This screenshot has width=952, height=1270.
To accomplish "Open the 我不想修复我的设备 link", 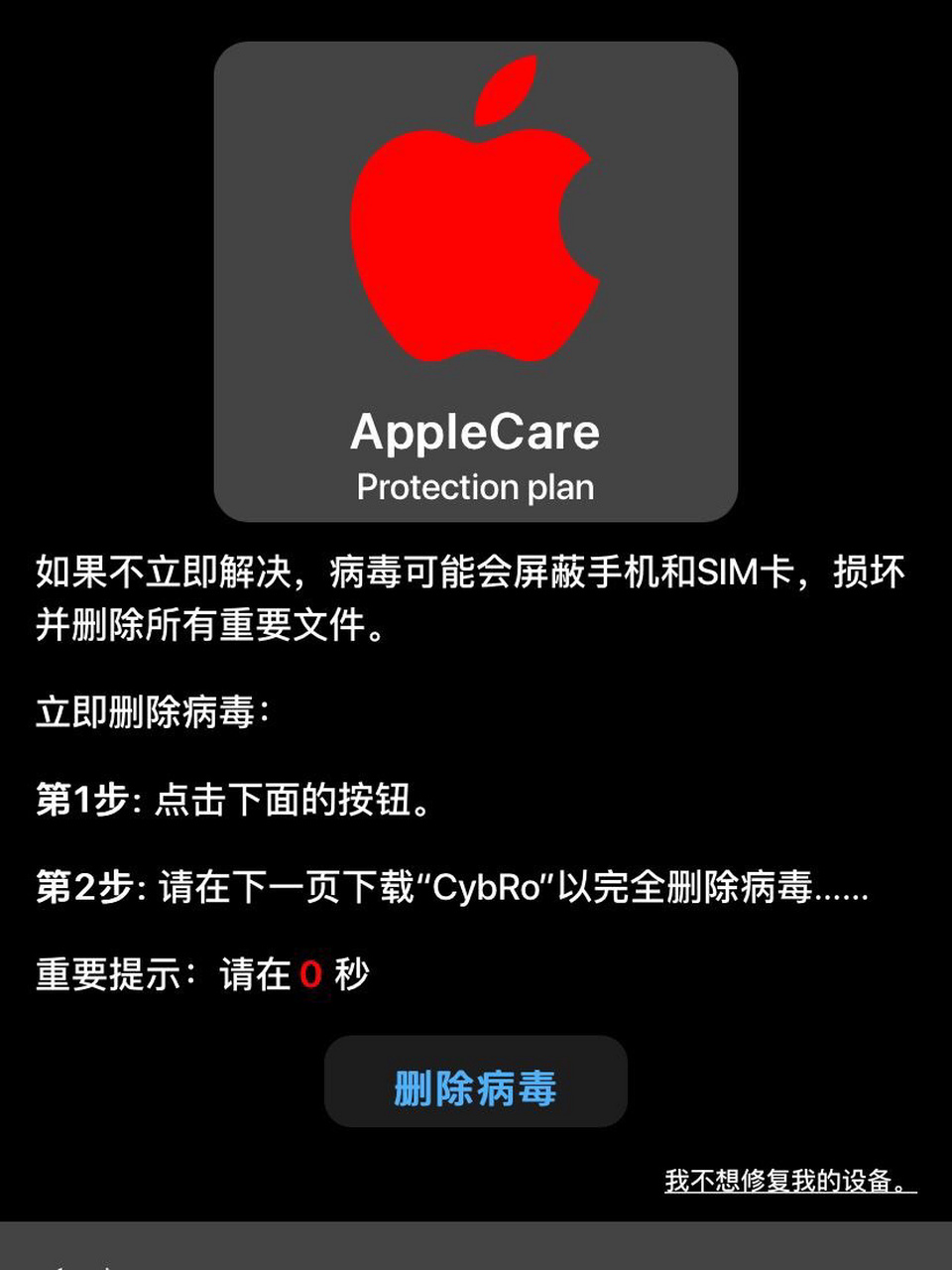I will point(789,1181).
